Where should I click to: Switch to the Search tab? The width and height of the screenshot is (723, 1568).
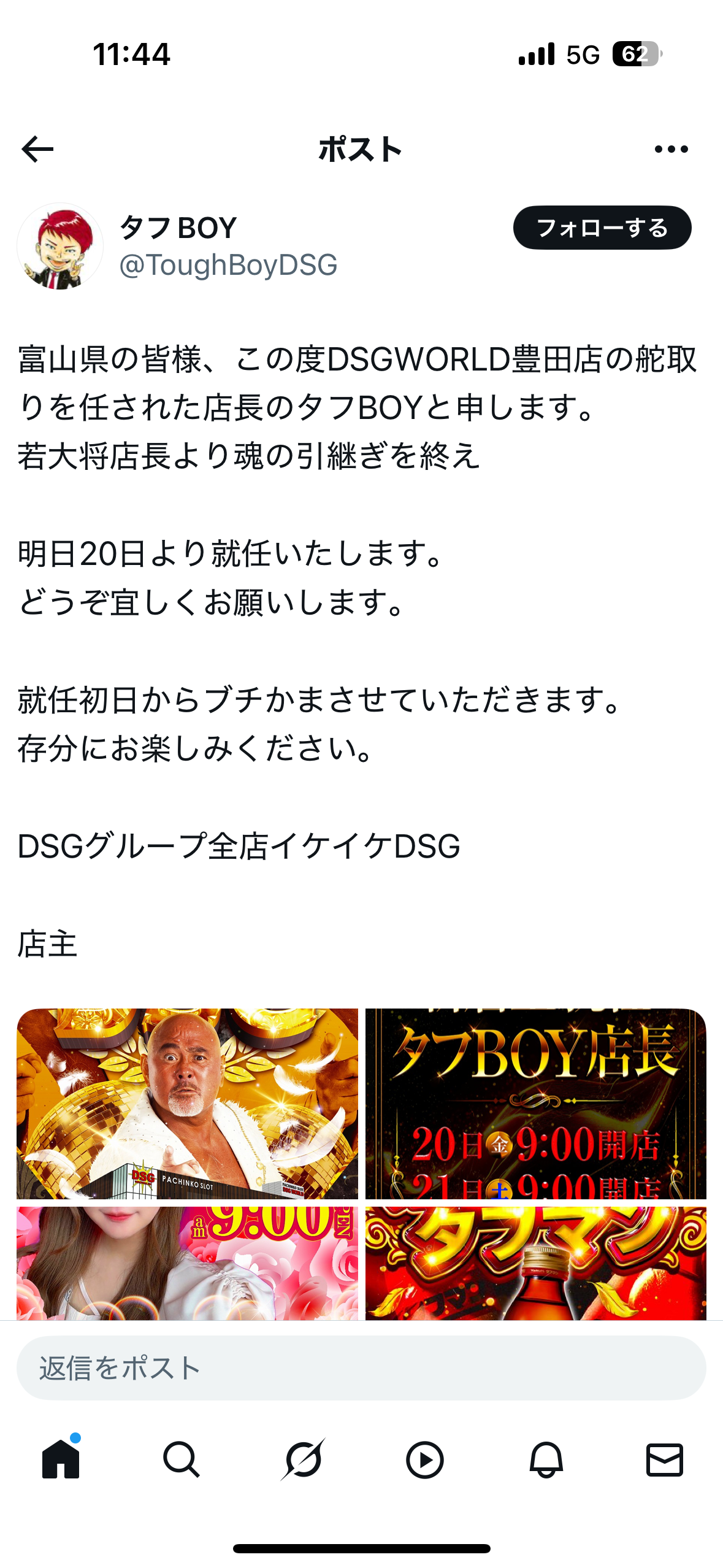(182, 1459)
